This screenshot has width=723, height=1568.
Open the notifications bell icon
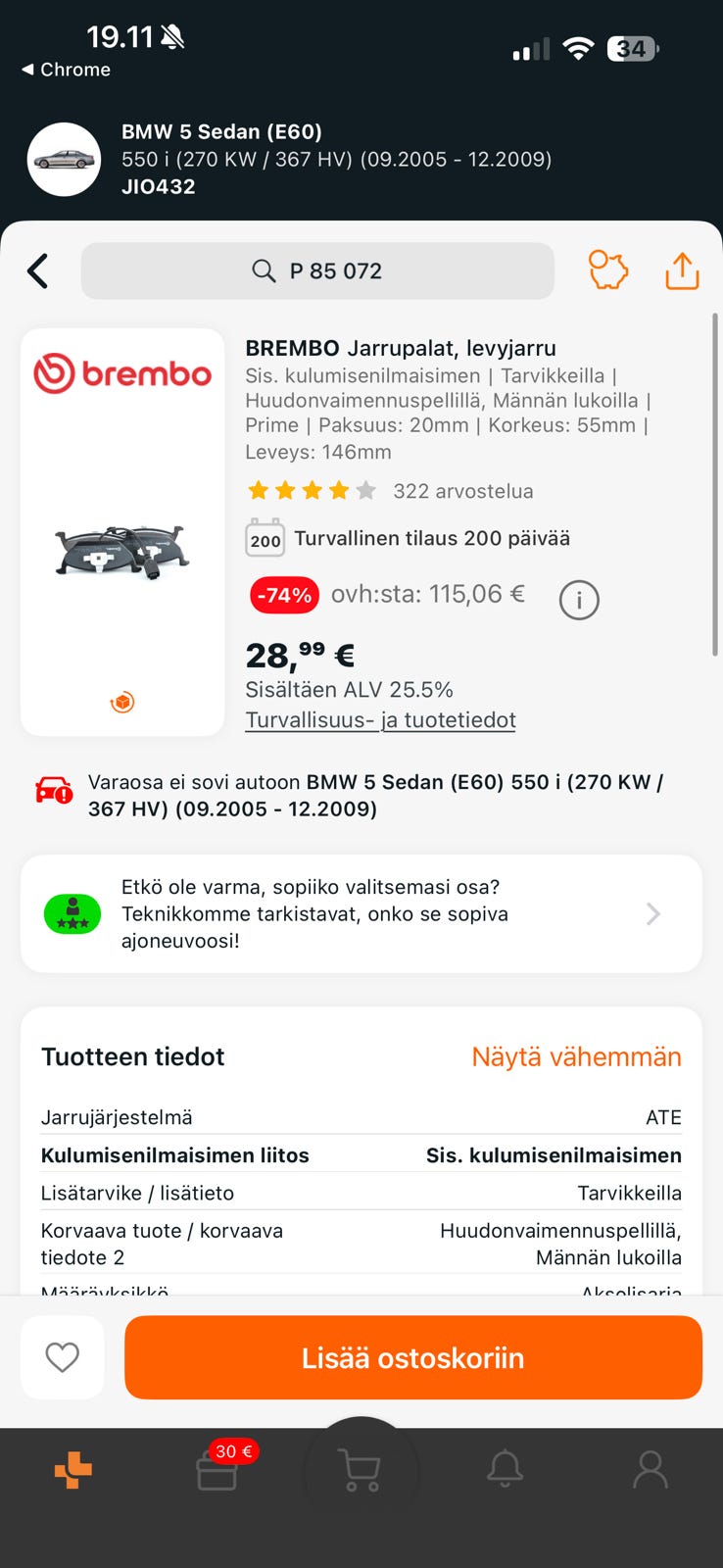point(505,1467)
